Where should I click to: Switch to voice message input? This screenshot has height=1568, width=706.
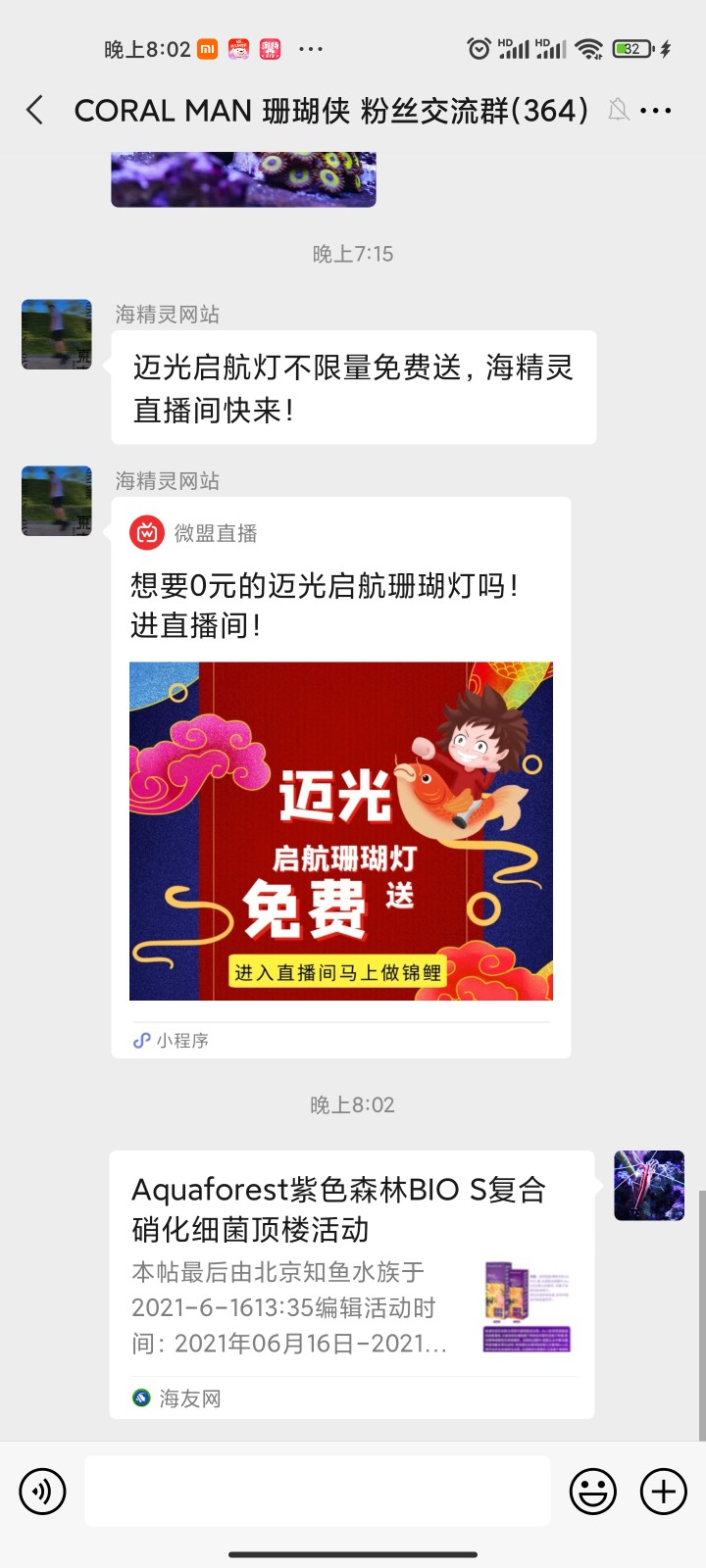(x=42, y=1492)
